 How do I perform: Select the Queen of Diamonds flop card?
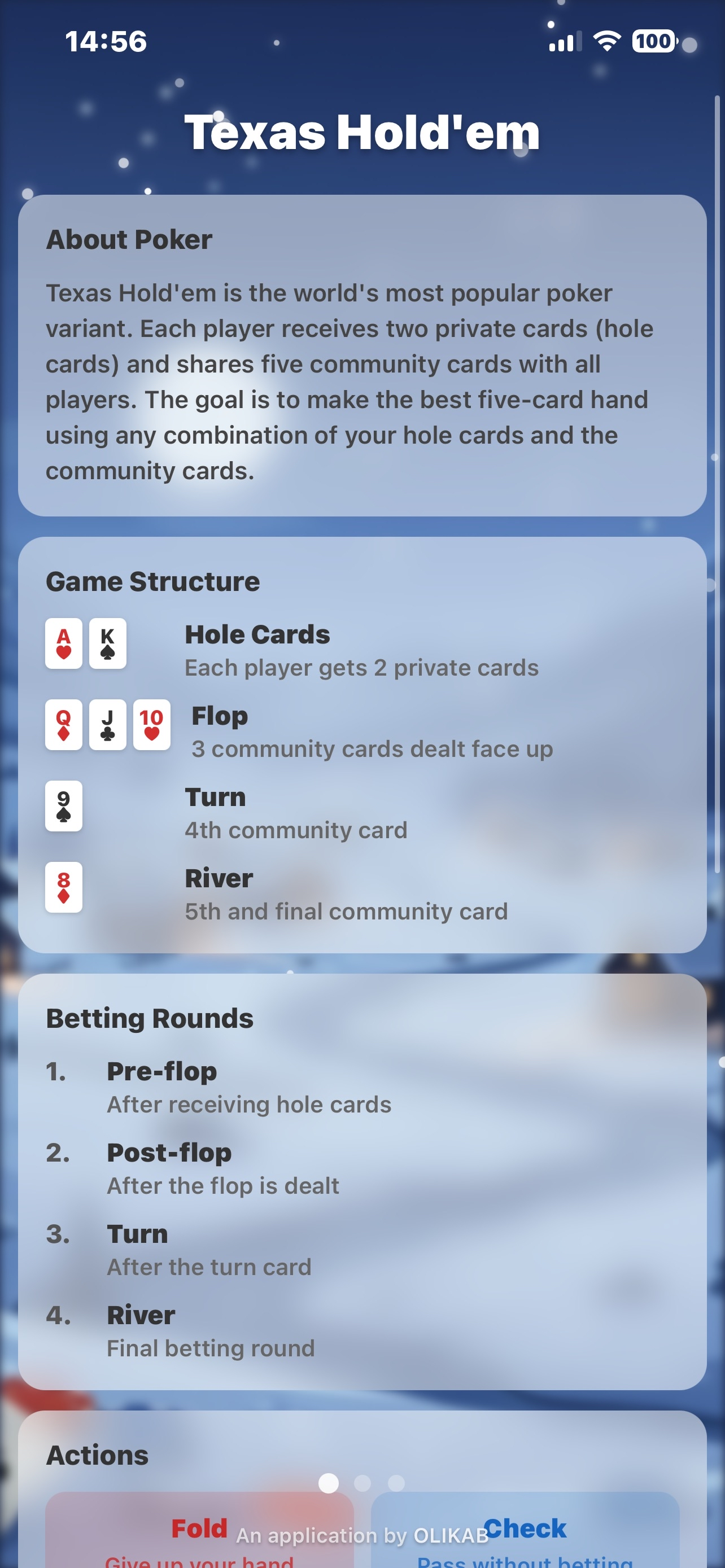[x=63, y=725]
